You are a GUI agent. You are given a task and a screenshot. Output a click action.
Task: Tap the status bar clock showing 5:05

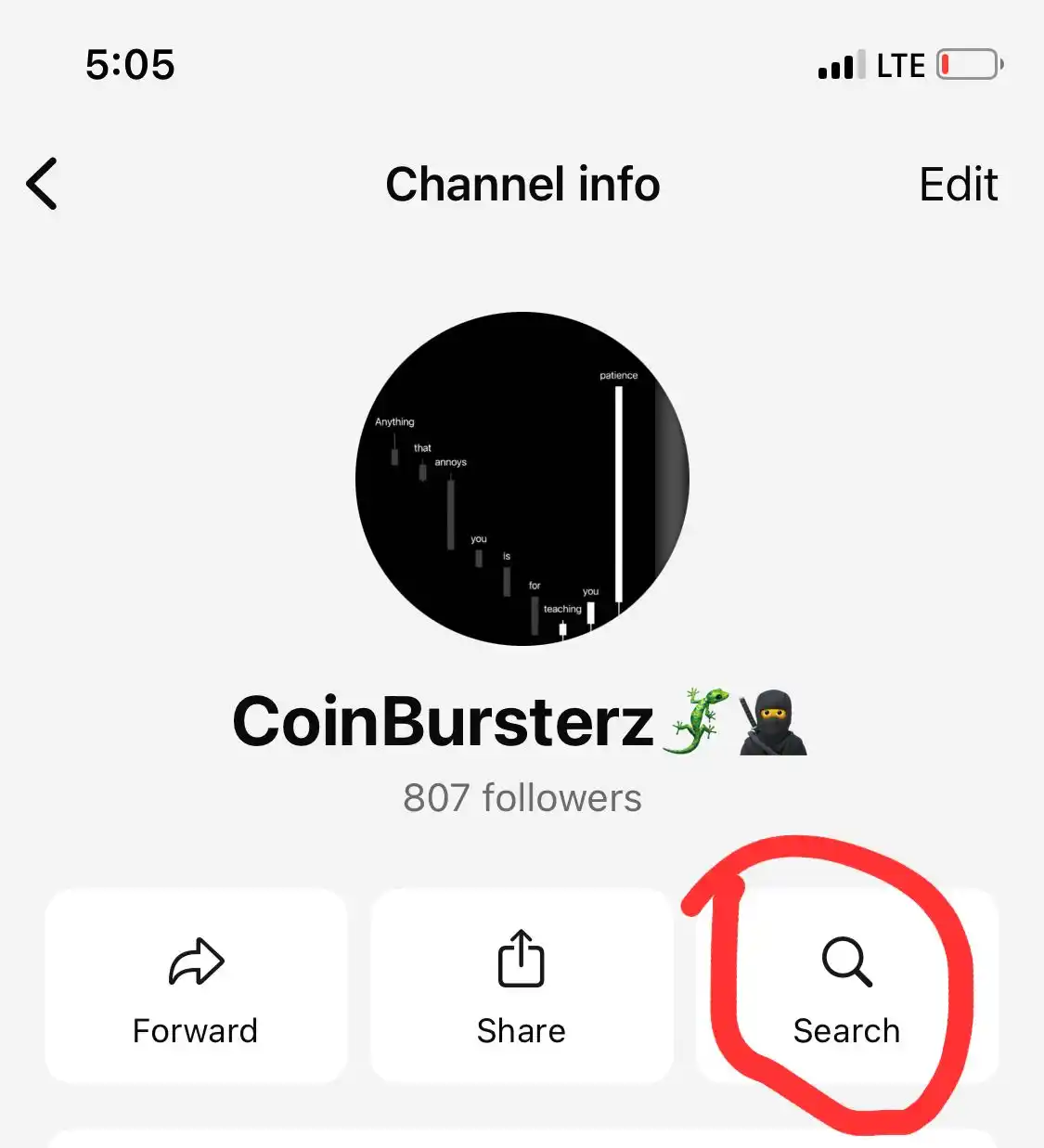131,64
